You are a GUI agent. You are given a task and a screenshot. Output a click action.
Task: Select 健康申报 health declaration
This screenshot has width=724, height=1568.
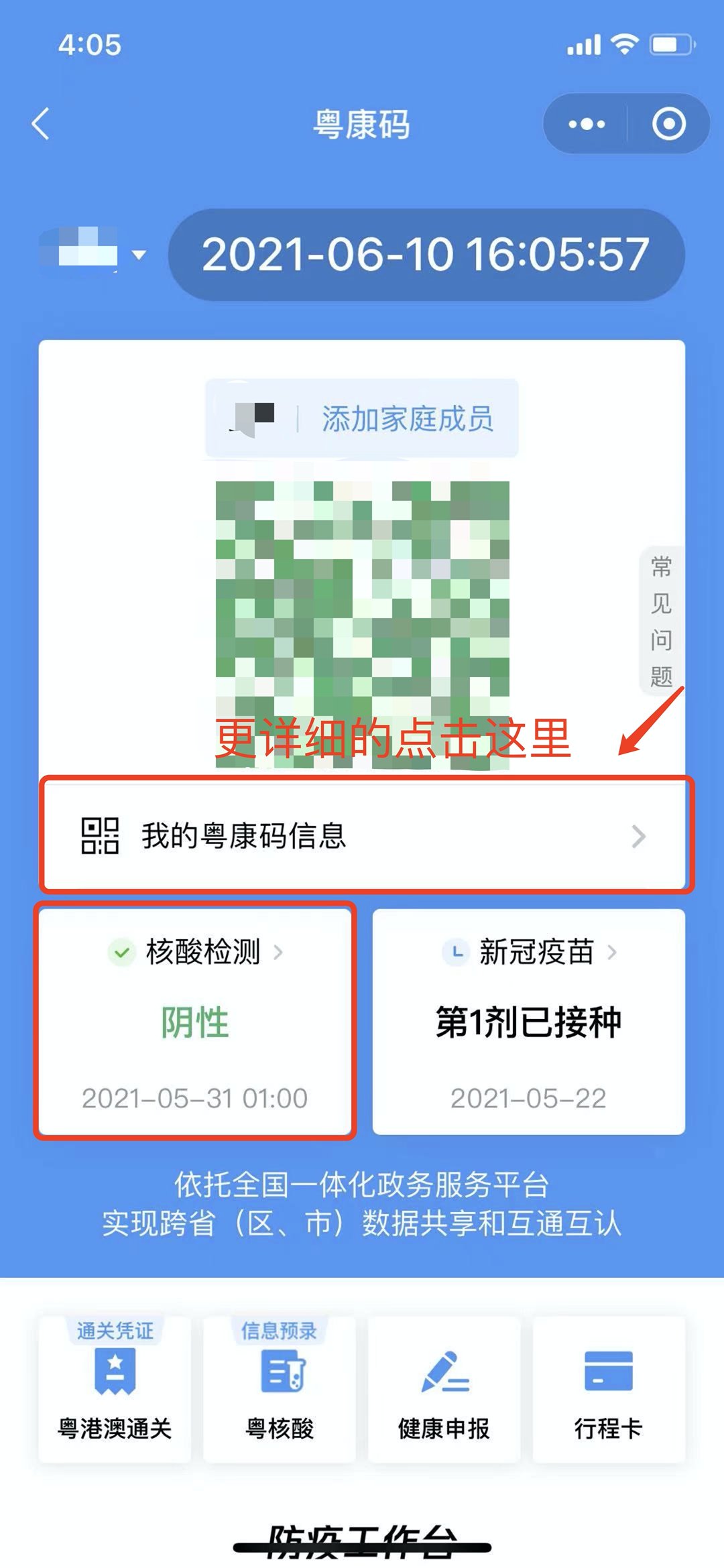(x=444, y=1390)
